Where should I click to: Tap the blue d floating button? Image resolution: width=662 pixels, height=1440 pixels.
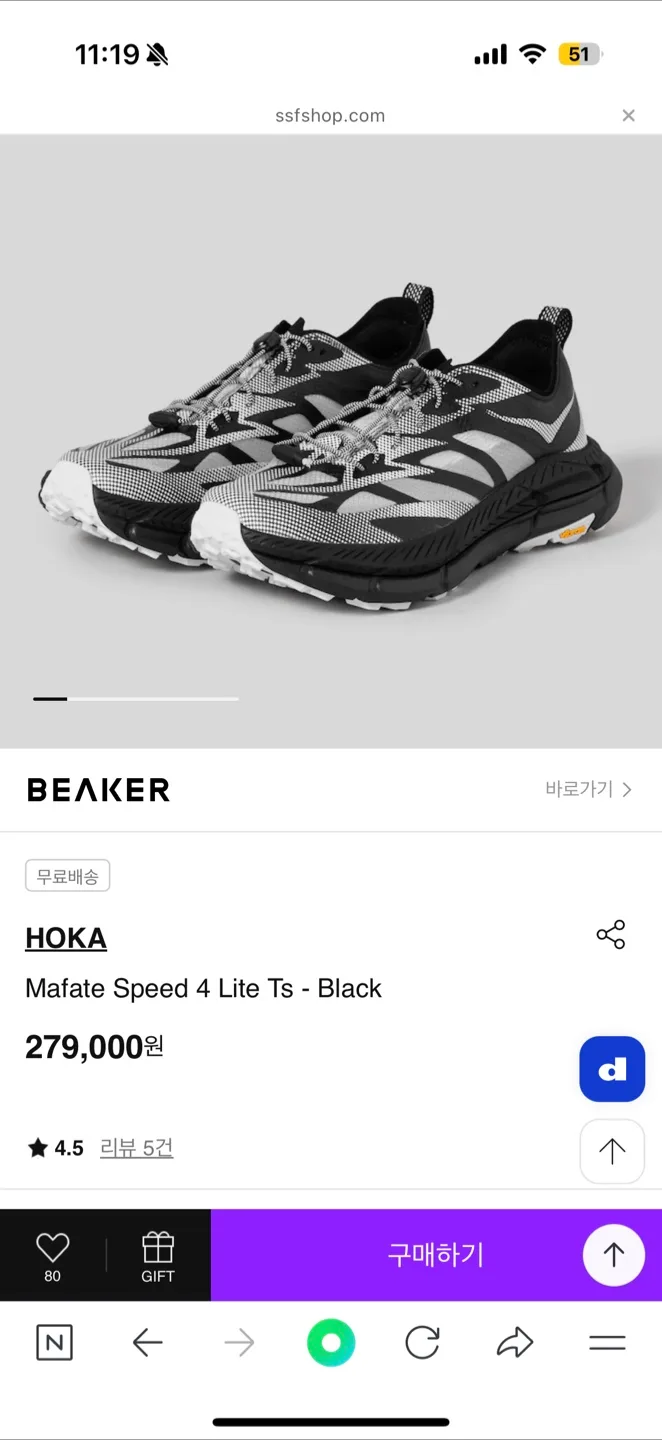(x=612, y=1069)
